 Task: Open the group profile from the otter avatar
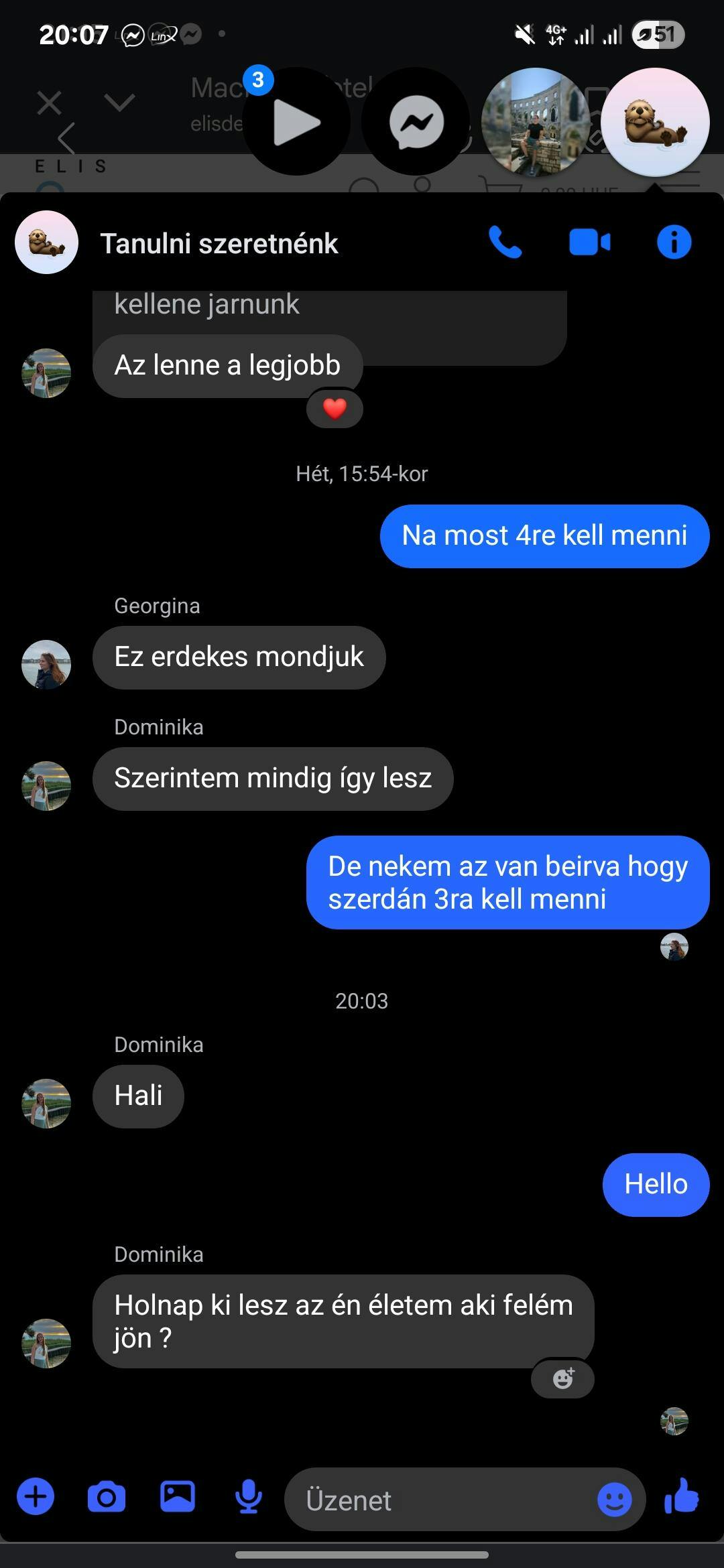pos(47,243)
